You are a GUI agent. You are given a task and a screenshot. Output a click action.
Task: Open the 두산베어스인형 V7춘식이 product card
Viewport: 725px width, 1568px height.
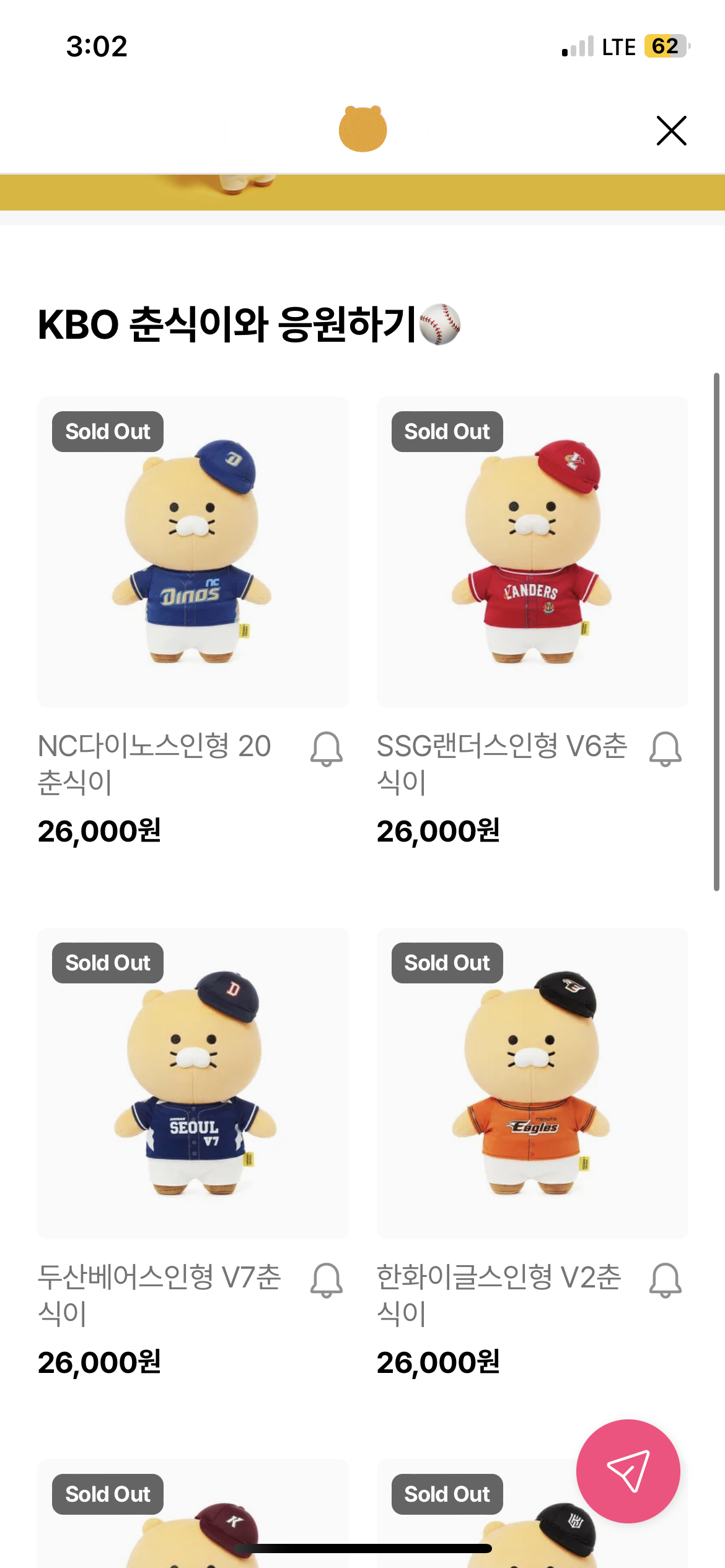pos(193,1082)
